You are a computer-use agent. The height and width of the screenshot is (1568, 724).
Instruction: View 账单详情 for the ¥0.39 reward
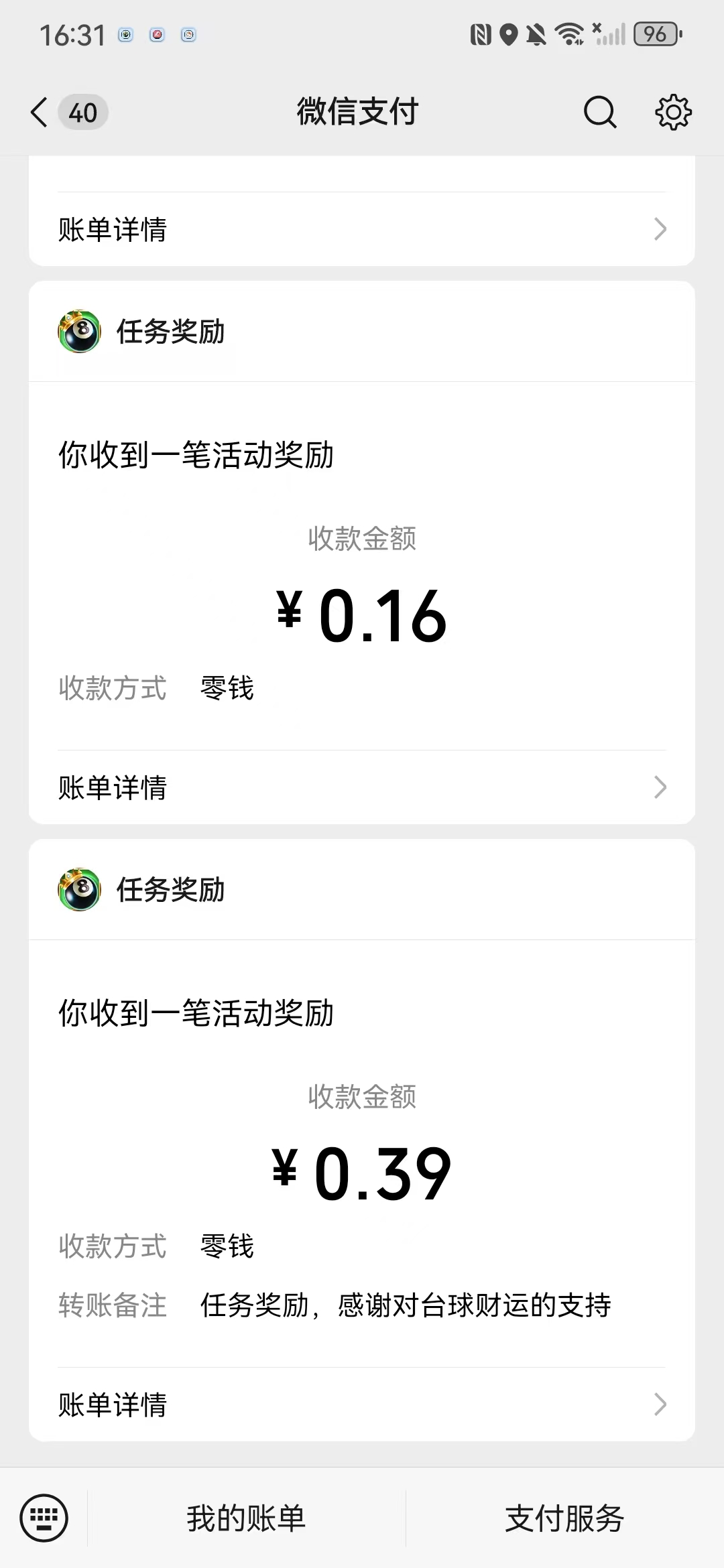[362, 1404]
